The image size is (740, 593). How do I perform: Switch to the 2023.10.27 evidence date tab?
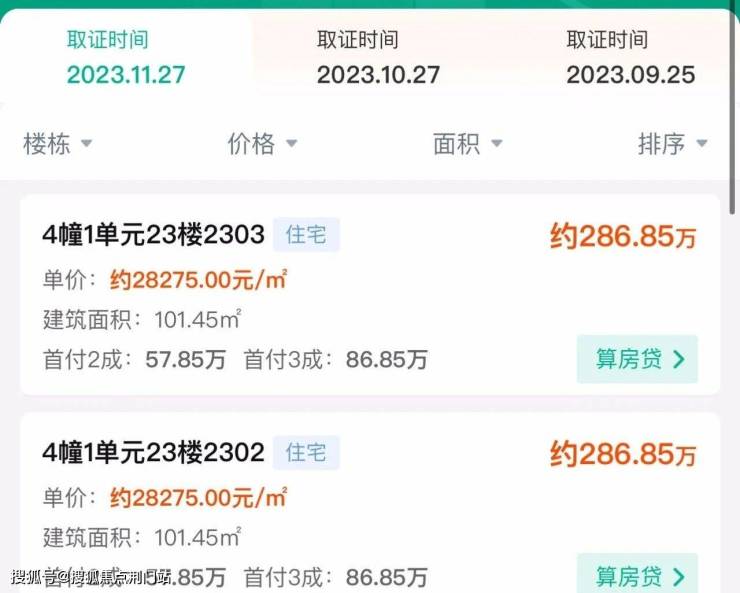(x=378, y=57)
